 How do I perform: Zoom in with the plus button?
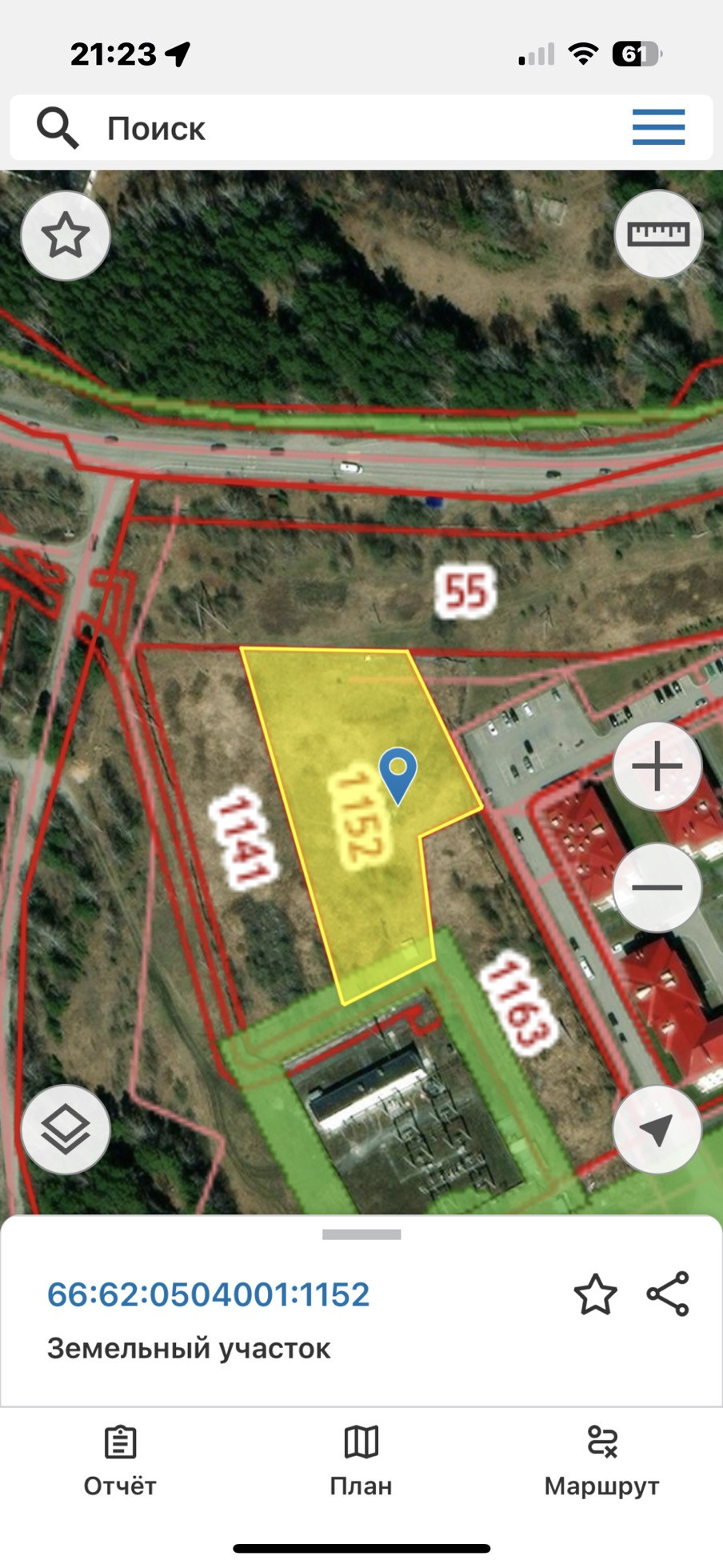[x=657, y=766]
